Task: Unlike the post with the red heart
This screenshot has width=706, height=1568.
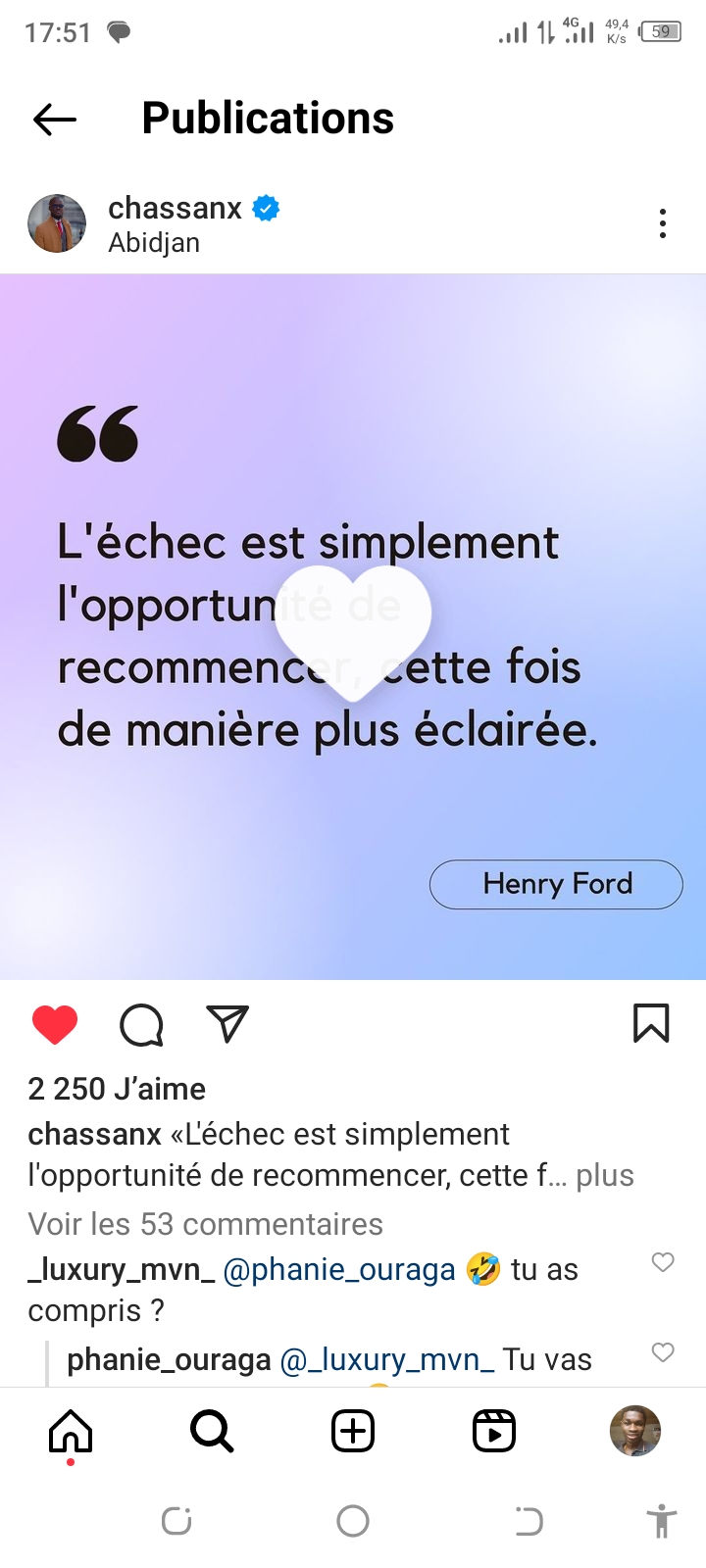Action: 55,1025
